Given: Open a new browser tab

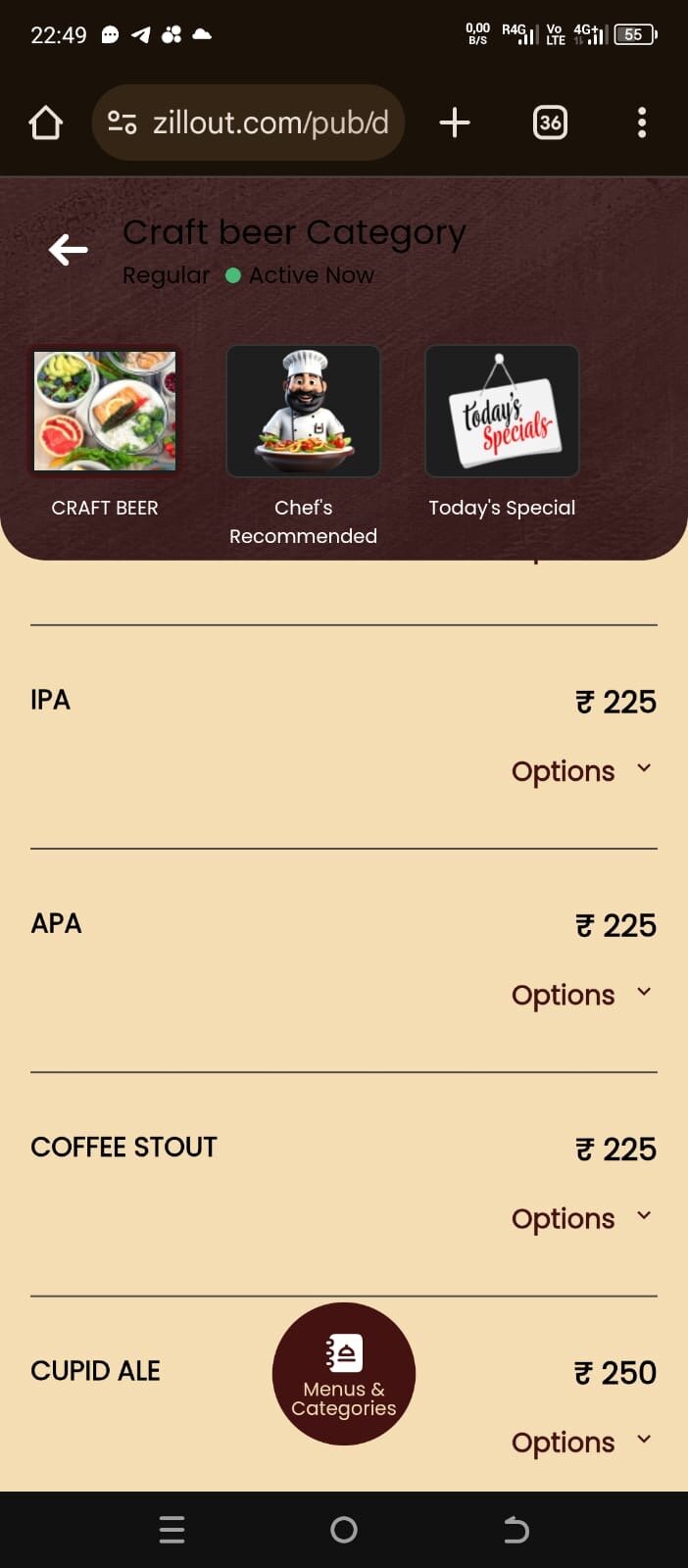Looking at the screenshot, I should 455,122.
